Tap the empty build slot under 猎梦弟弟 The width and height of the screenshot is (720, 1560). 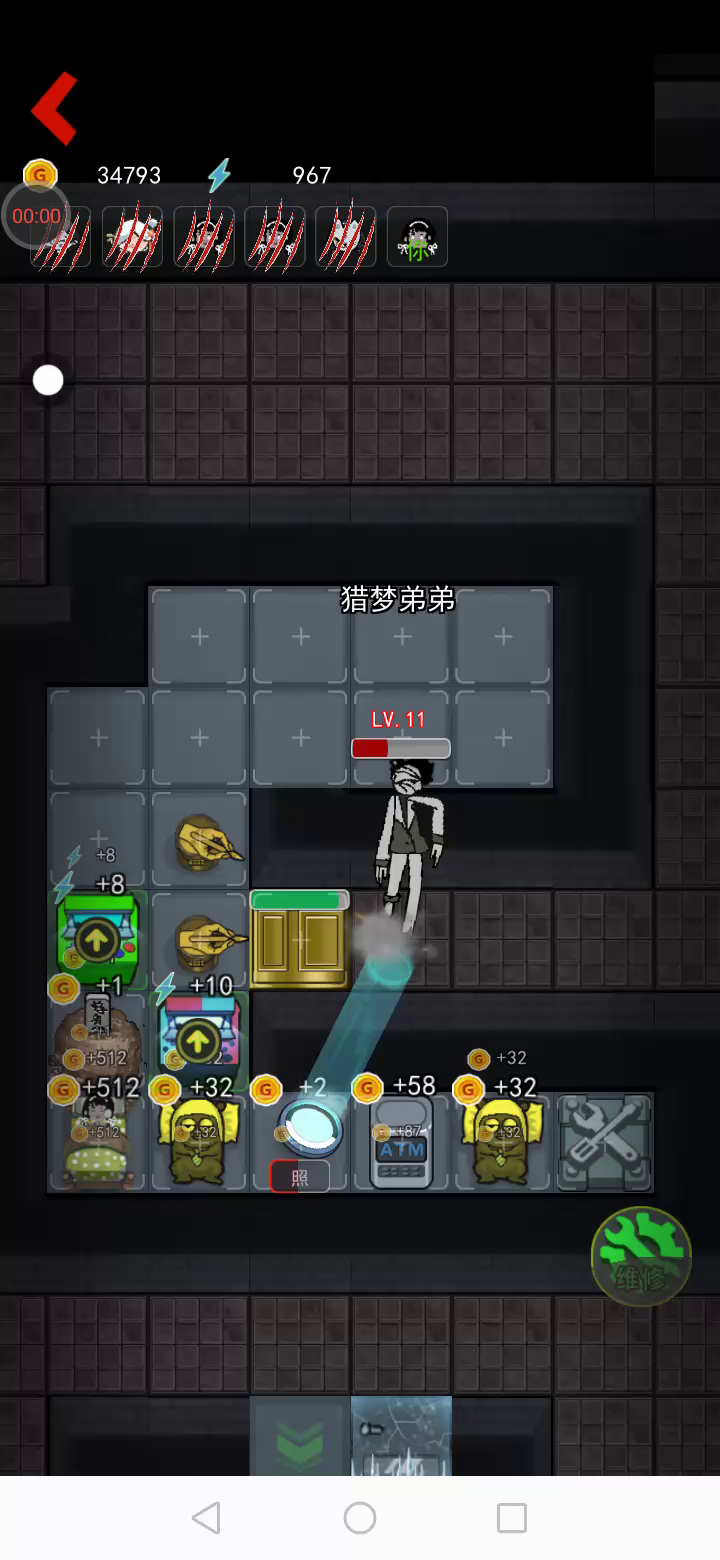pos(402,636)
